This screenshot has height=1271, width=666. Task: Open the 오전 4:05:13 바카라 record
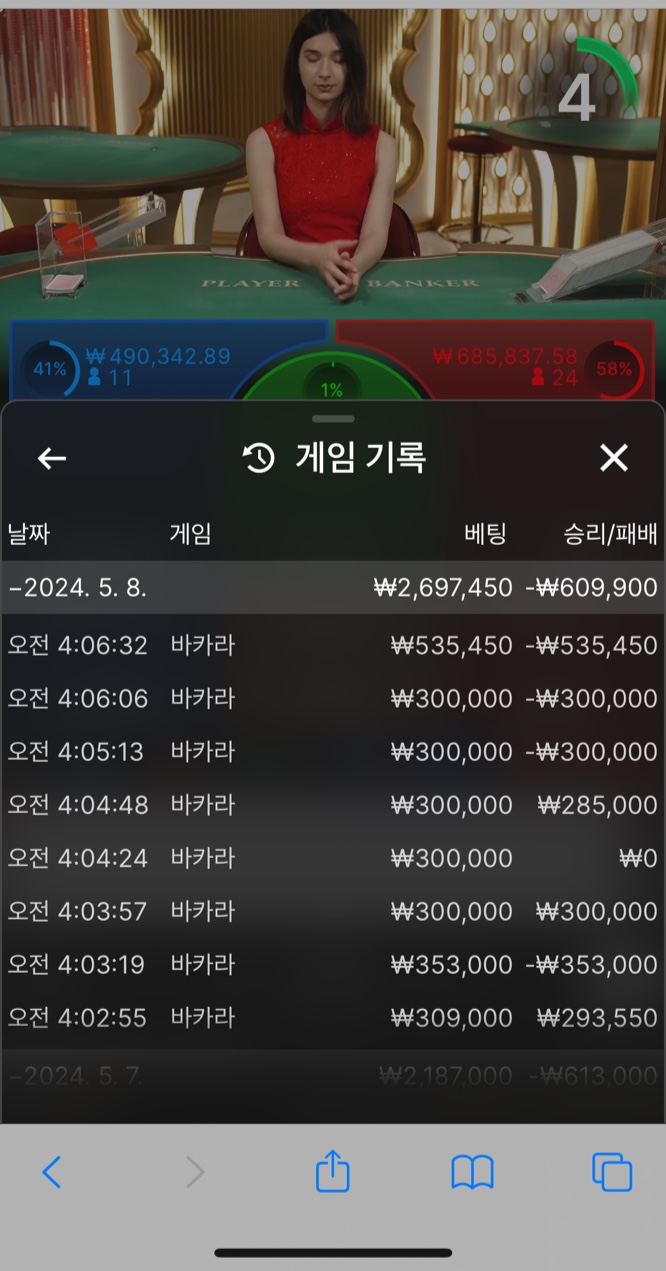pyautogui.click(x=333, y=751)
